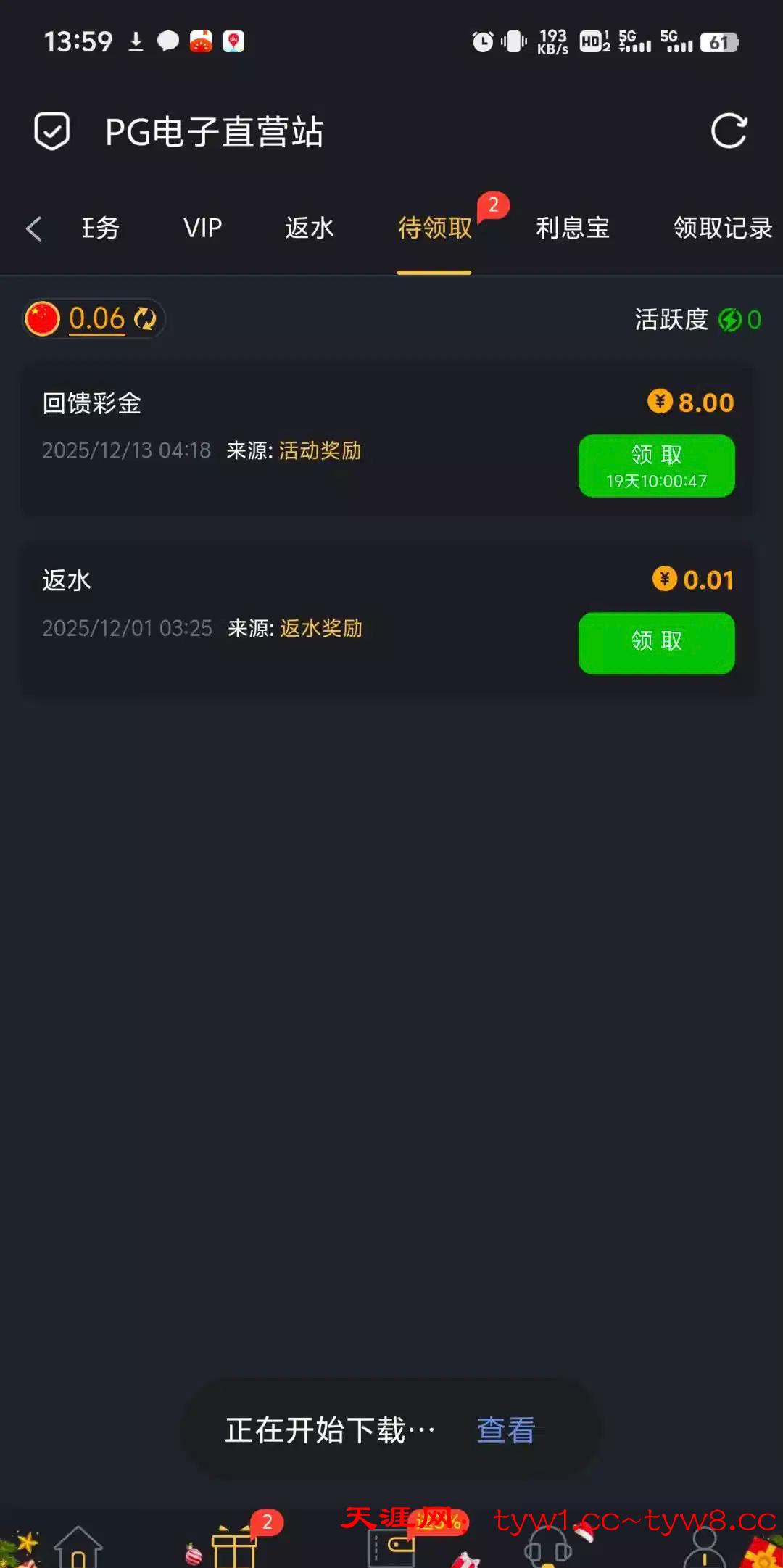The image size is (783, 1568).
Task: Tap the left arrow beside the tabs
Action: point(34,228)
